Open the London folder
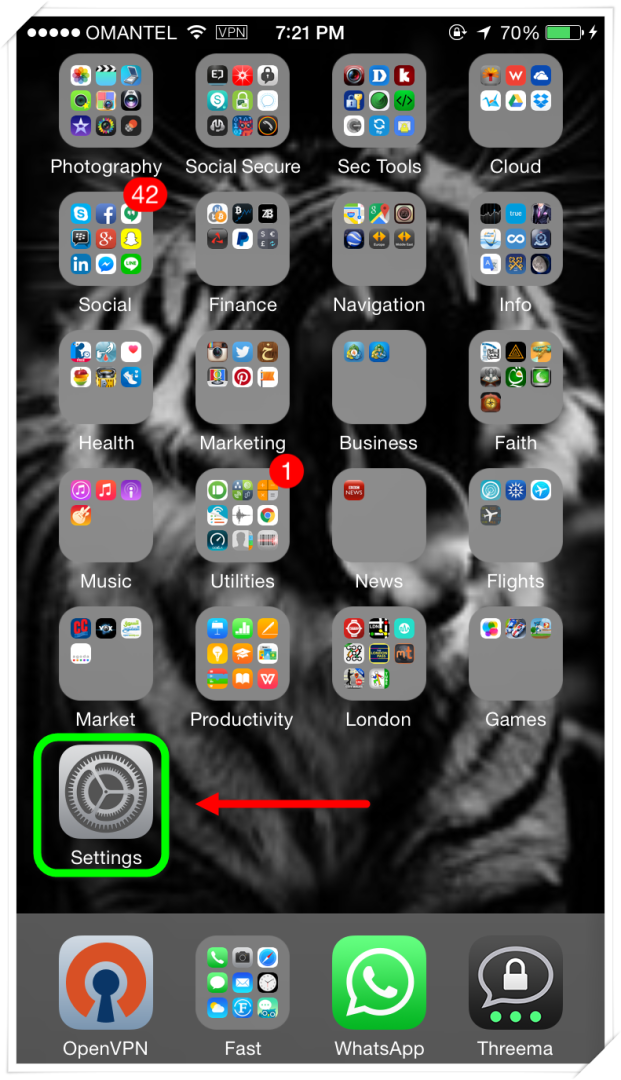The image size is (621, 1080). point(379,654)
